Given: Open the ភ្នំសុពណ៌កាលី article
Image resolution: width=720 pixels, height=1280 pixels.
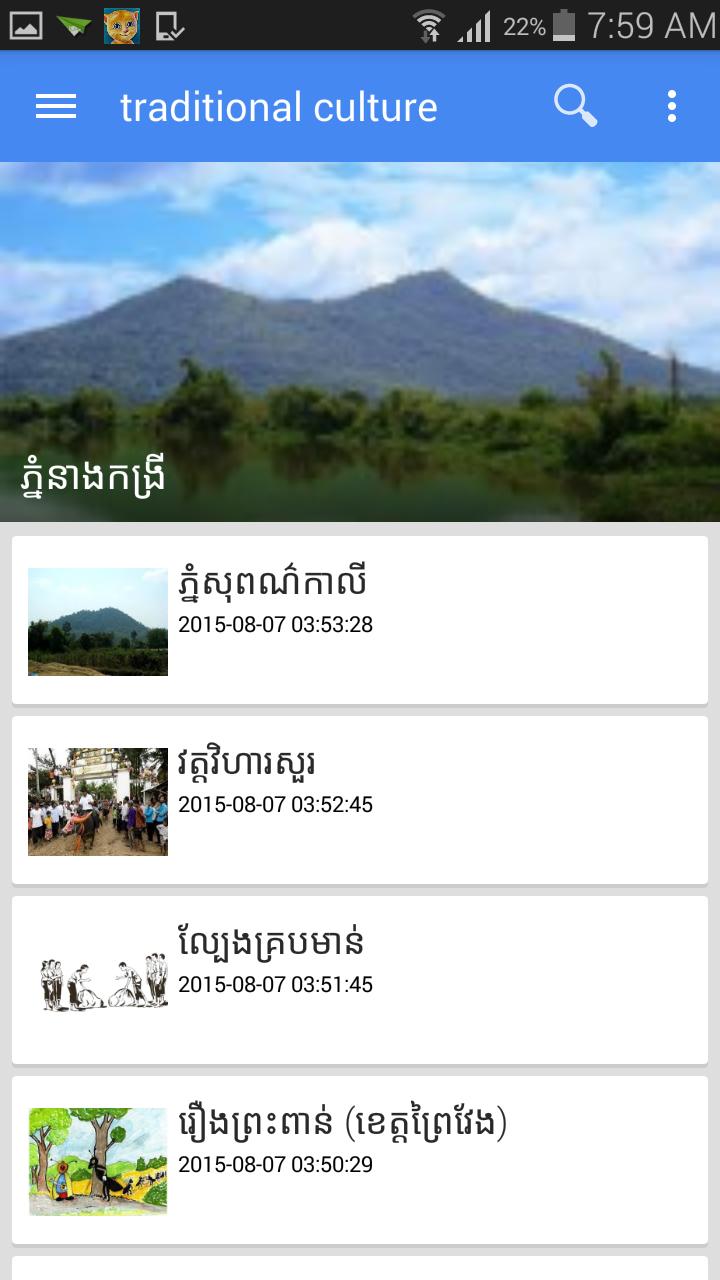Looking at the screenshot, I should (x=360, y=620).
